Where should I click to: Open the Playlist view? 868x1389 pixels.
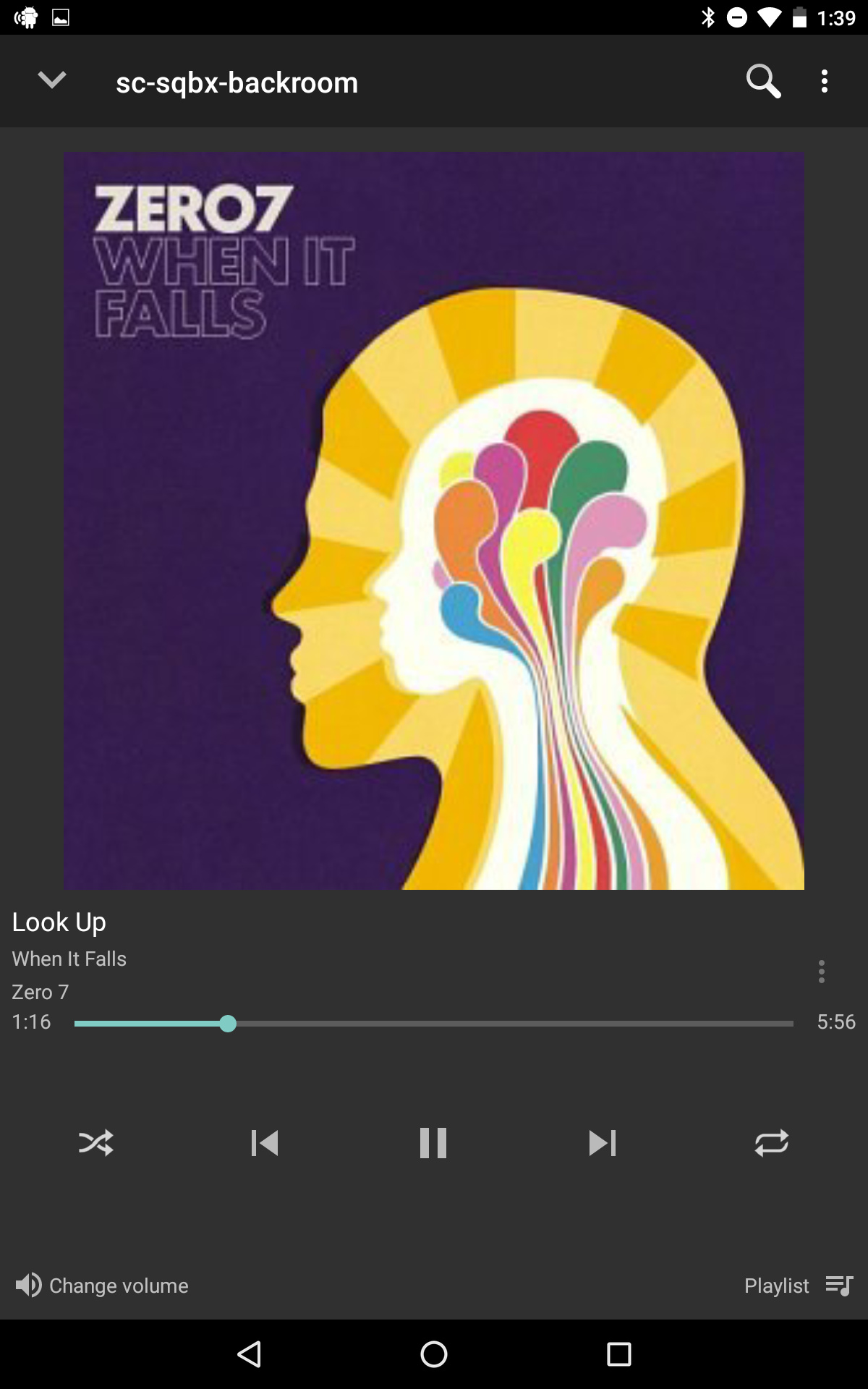tap(799, 1286)
